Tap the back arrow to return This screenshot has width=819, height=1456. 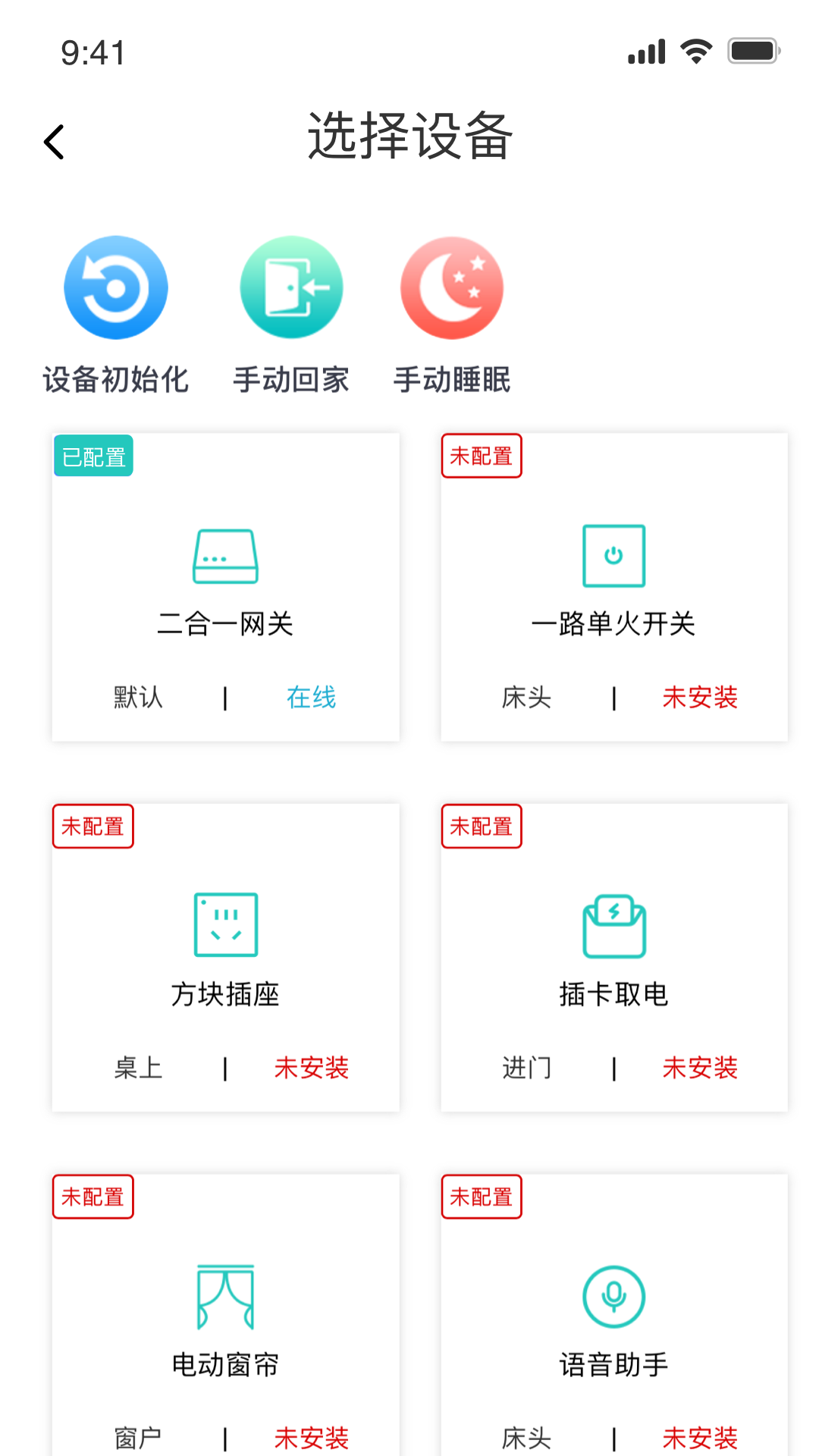(53, 141)
